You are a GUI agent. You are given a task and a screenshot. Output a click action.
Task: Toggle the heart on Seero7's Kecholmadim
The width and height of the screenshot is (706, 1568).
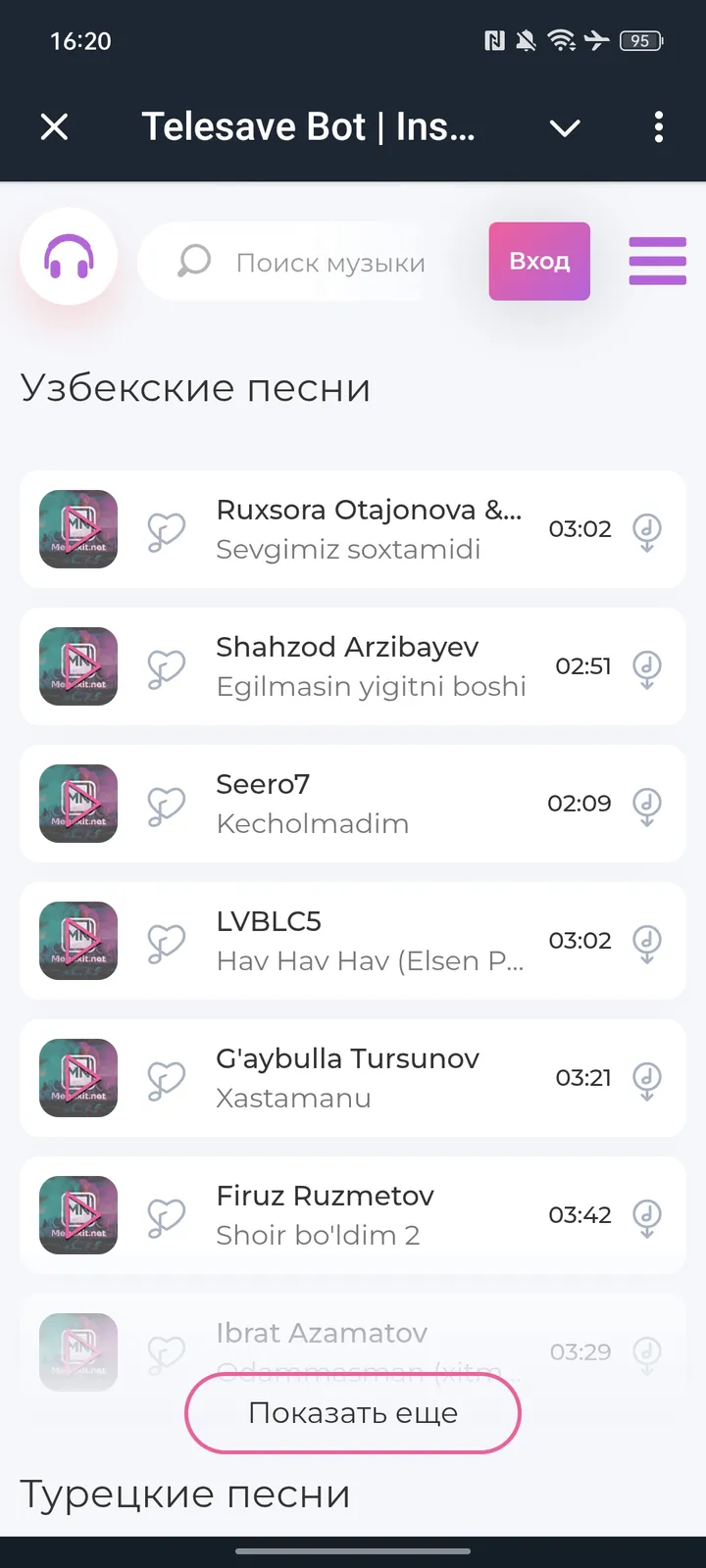pos(166,804)
